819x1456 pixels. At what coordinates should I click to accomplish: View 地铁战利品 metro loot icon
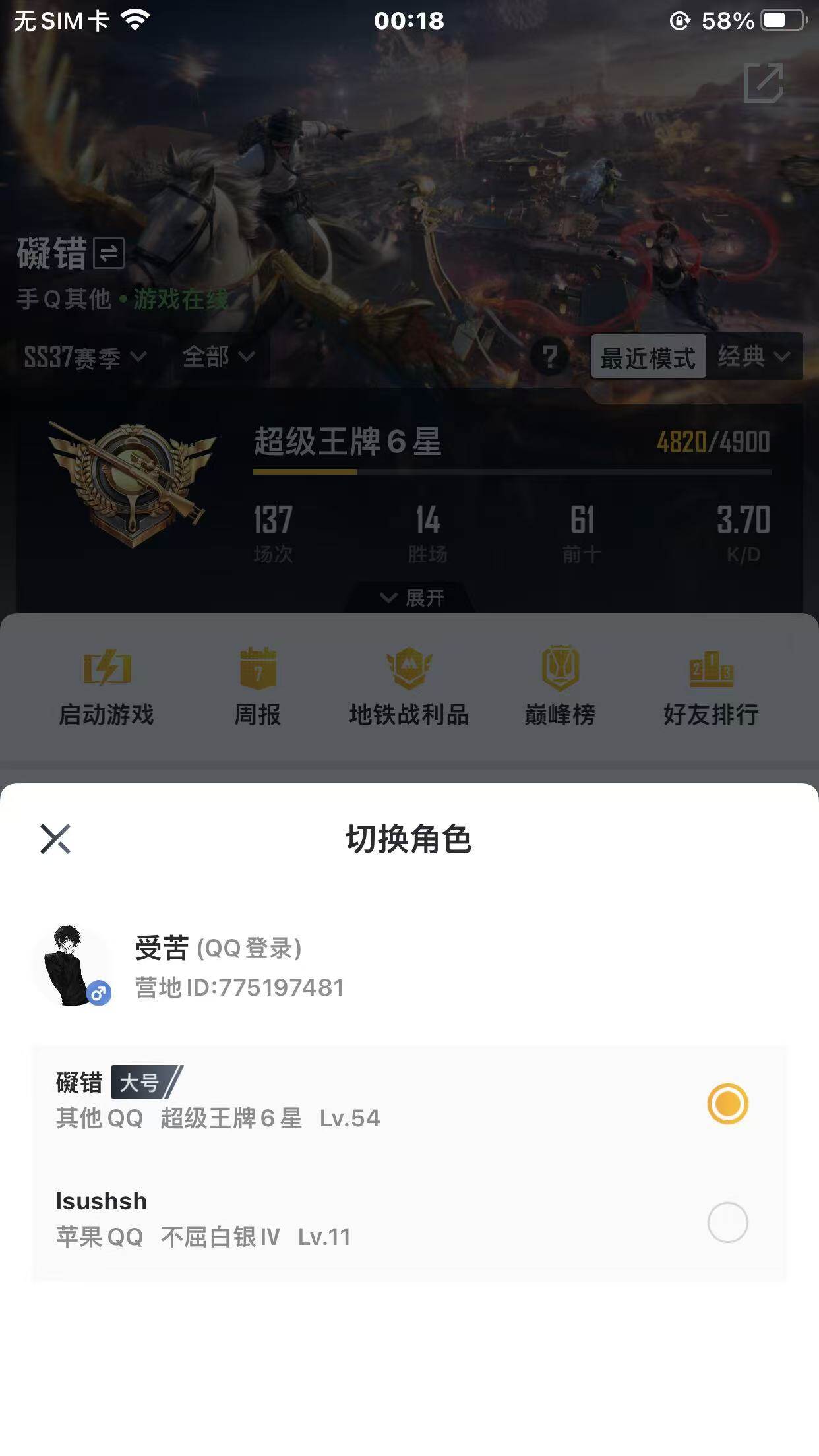click(x=409, y=686)
